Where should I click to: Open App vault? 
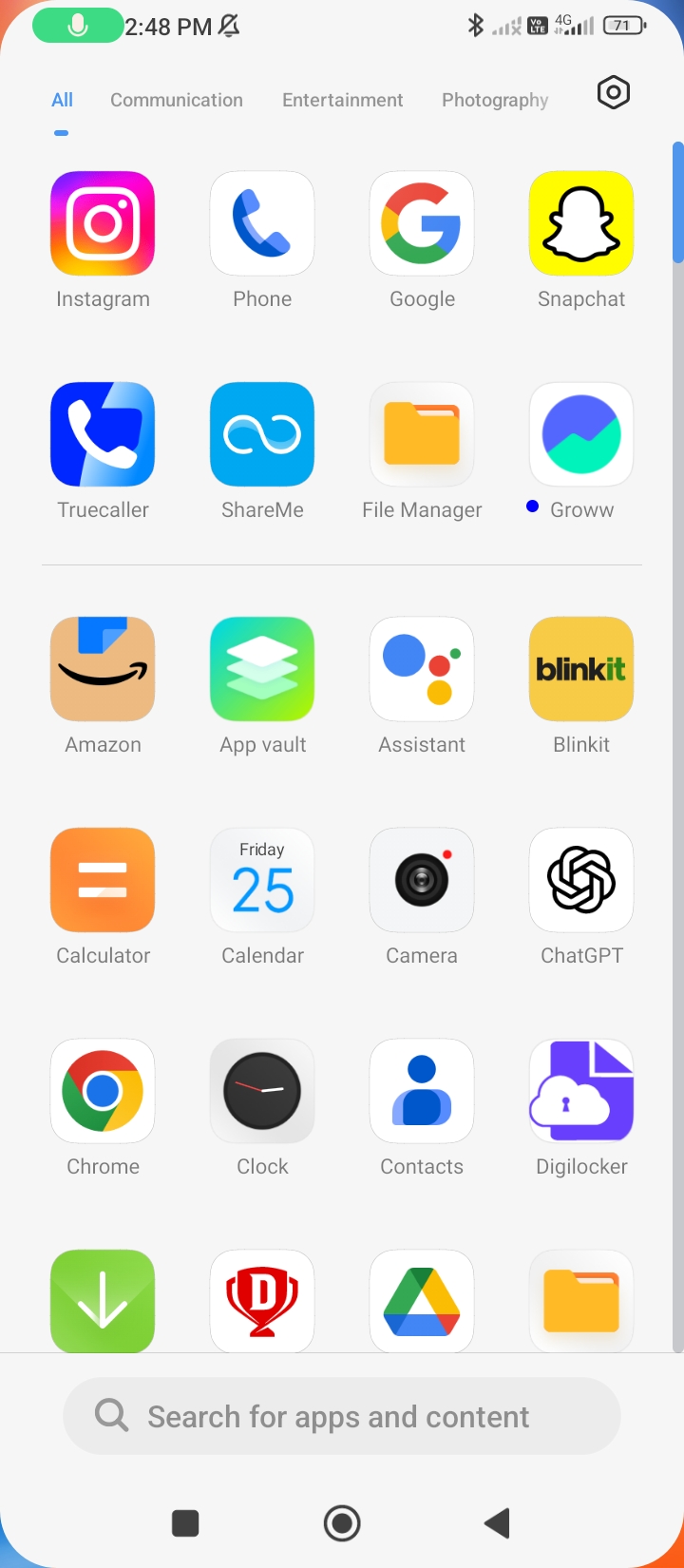(262, 669)
